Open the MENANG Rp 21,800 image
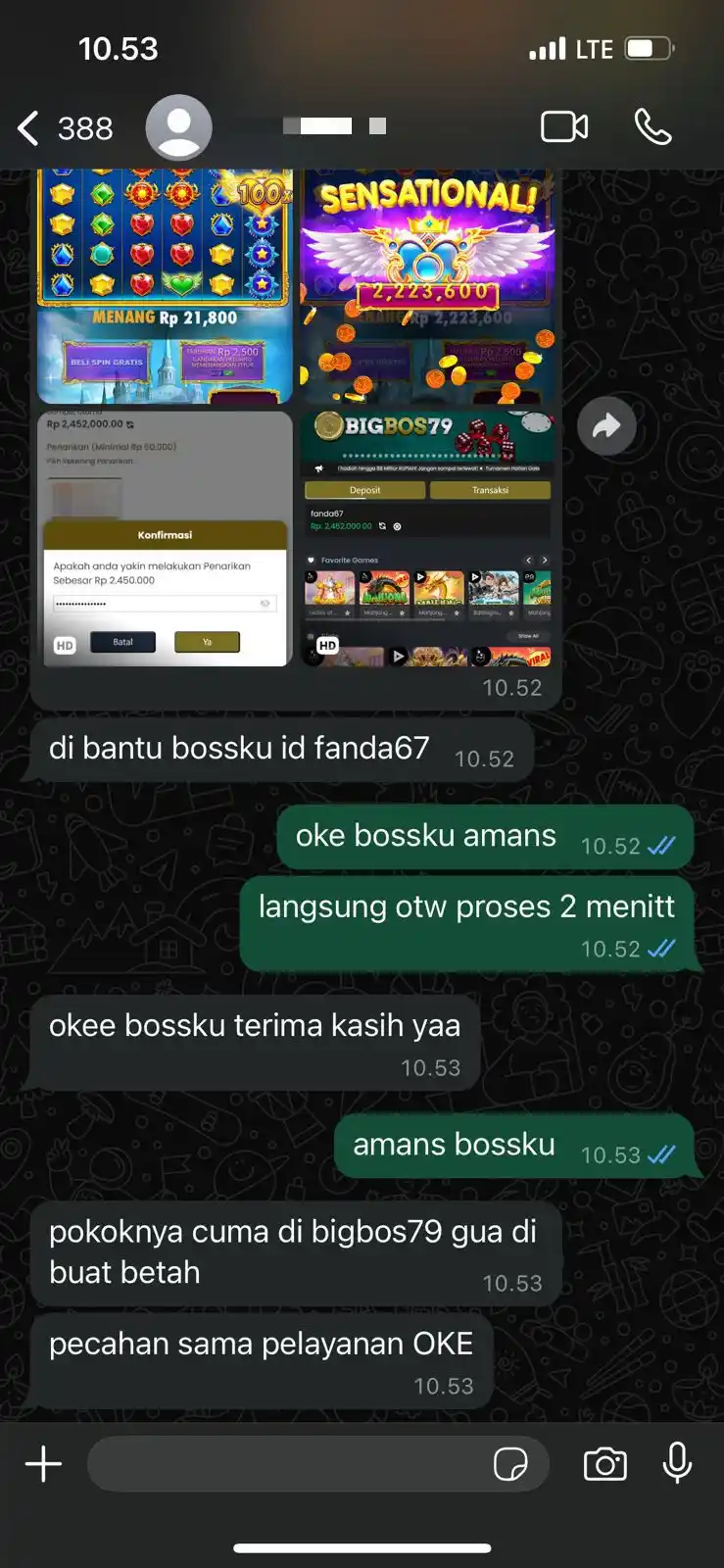The image size is (724, 1568). pyautogui.click(x=165, y=287)
